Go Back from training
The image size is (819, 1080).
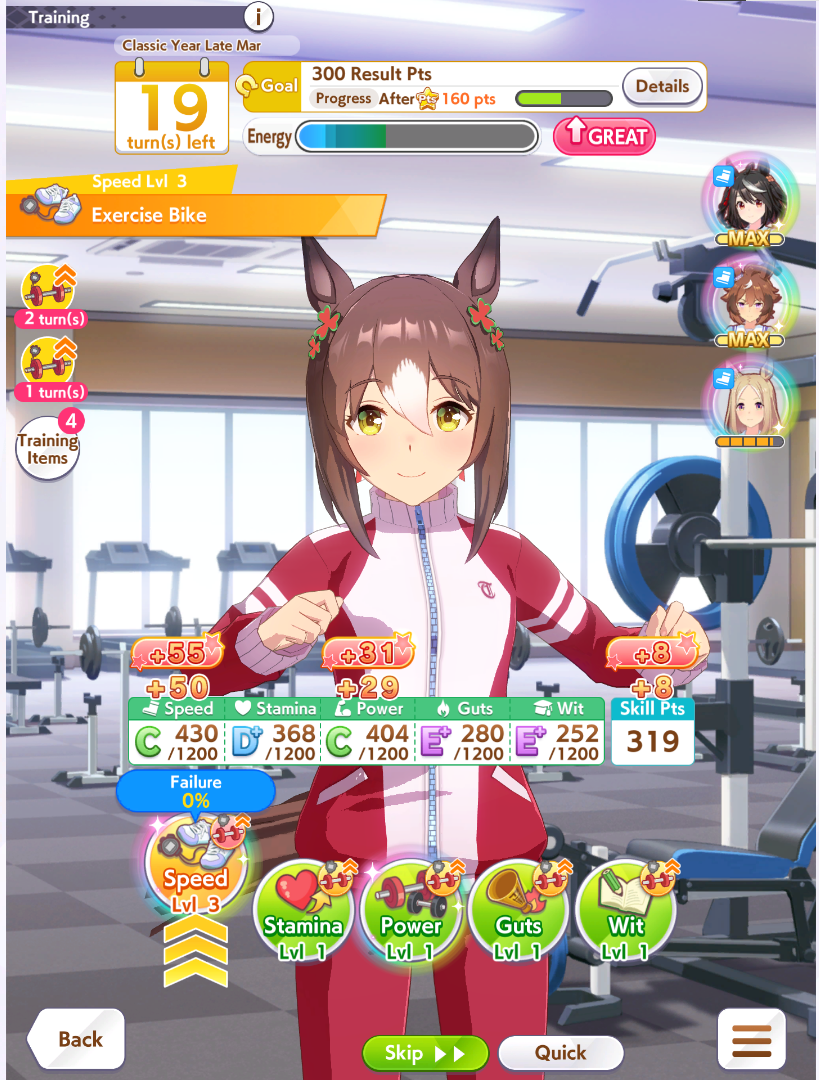pos(76,1039)
